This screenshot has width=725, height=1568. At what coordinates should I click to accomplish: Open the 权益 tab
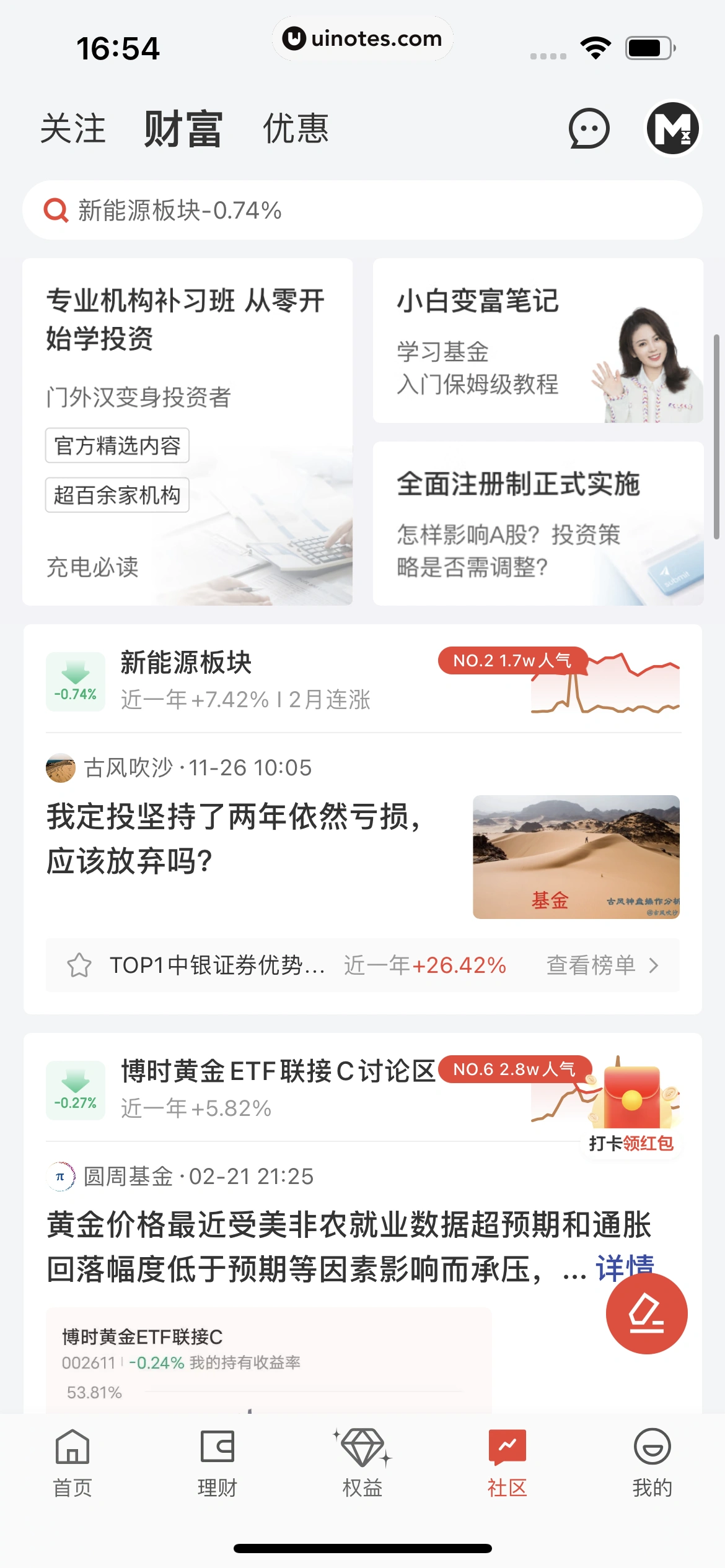tap(362, 1463)
